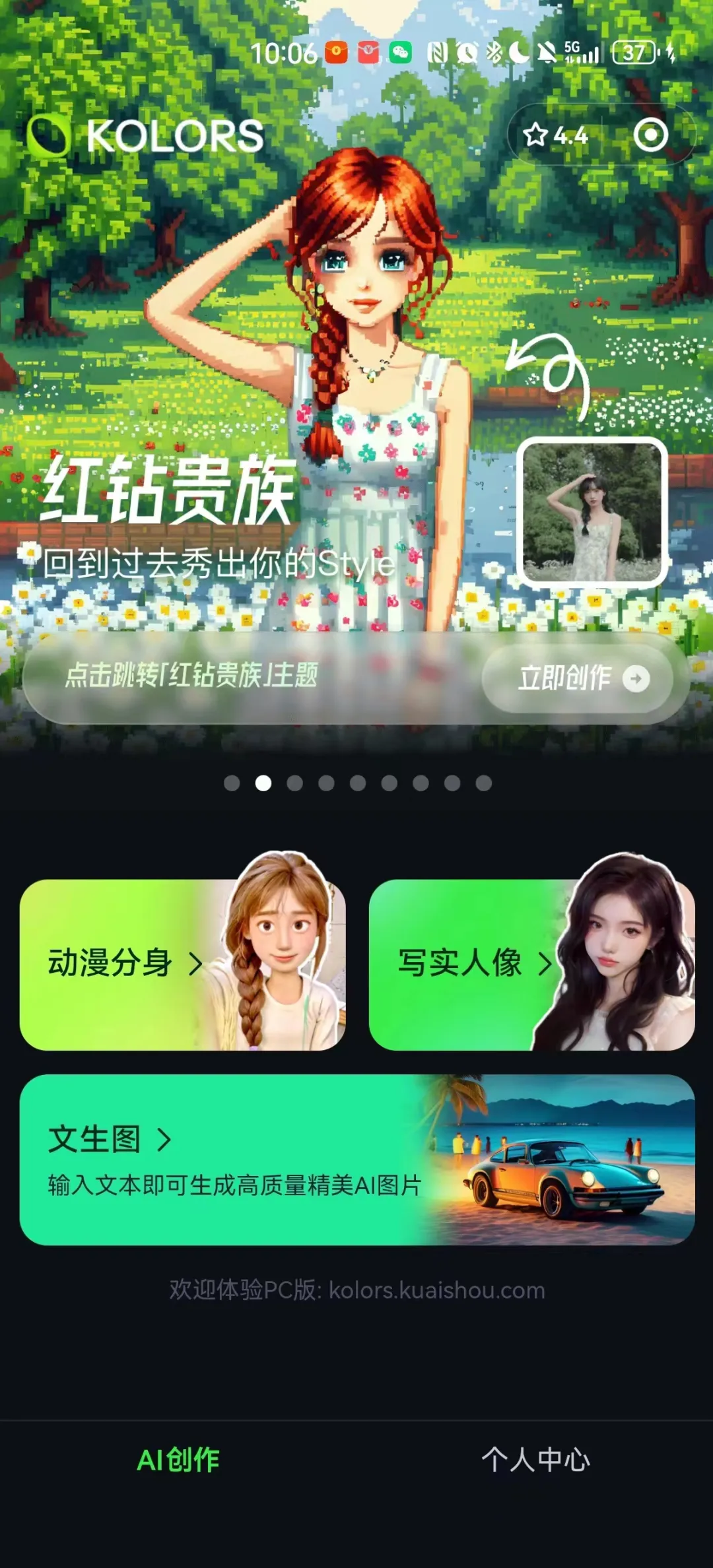Switch to the 个人中心 tab
This screenshot has width=713, height=1568.
point(535,1460)
